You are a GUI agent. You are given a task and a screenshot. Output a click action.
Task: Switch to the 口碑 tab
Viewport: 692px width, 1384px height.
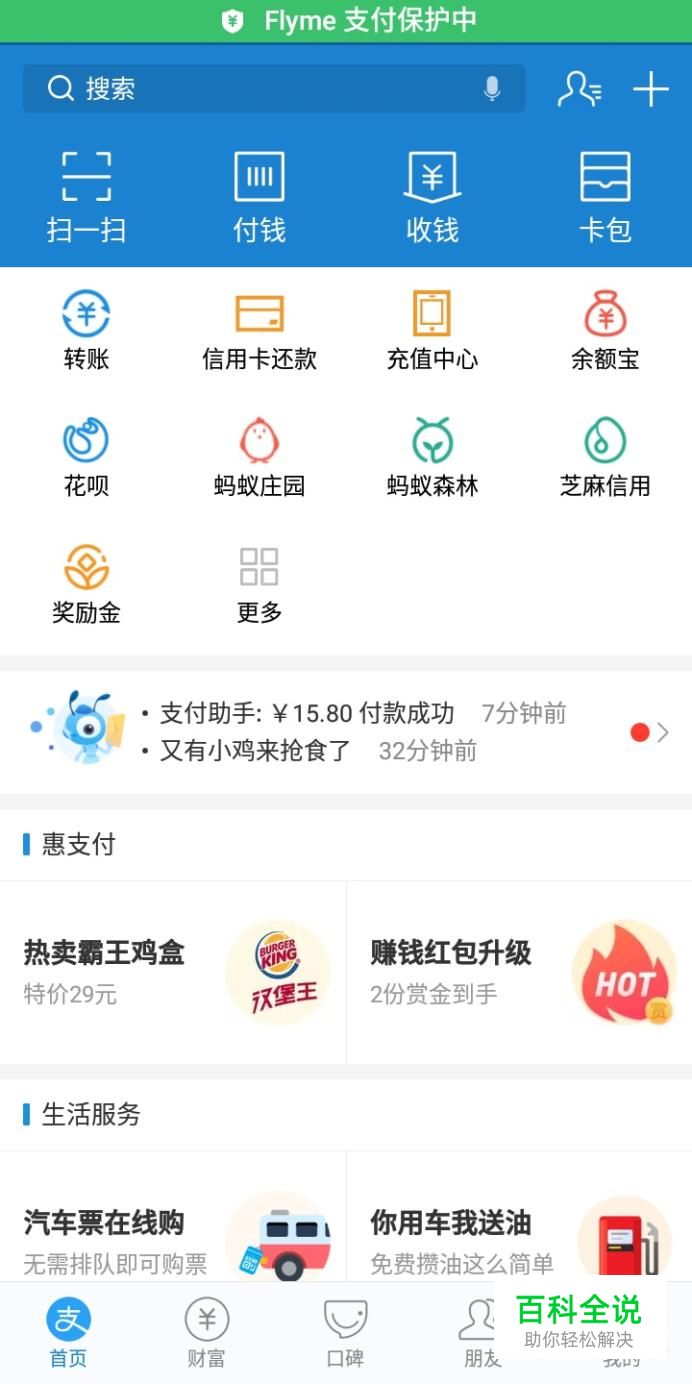[346, 1332]
